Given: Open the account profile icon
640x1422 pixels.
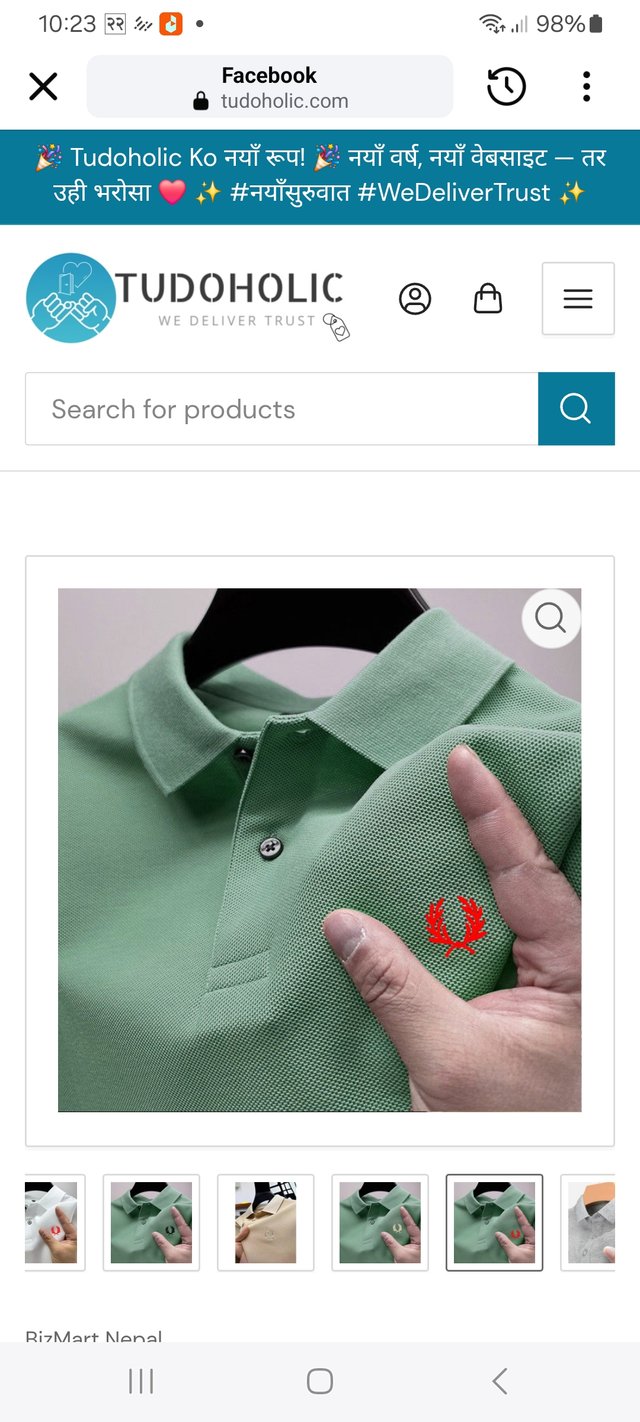Looking at the screenshot, I should coord(415,298).
